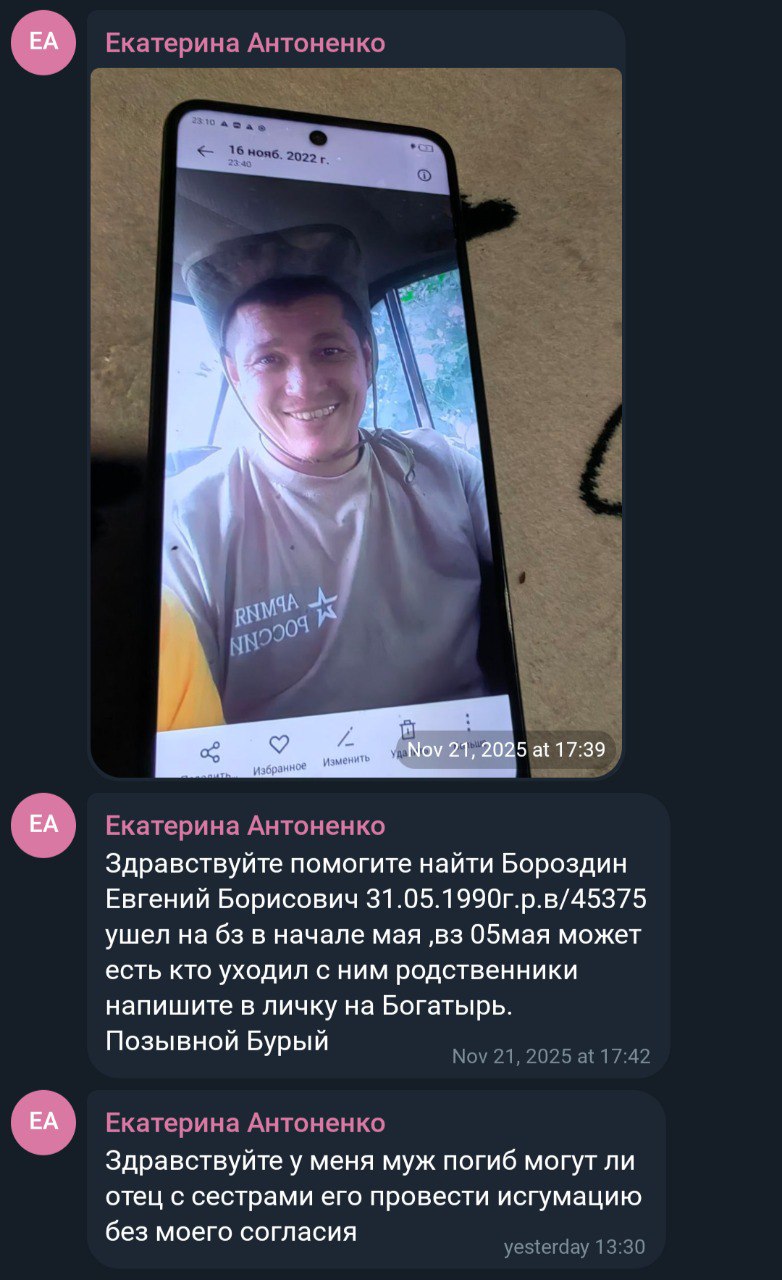Tap EA avatar next to yesterday's 13:30 message
The width and height of the screenshot is (782, 1280).
[x=43, y=1122]
